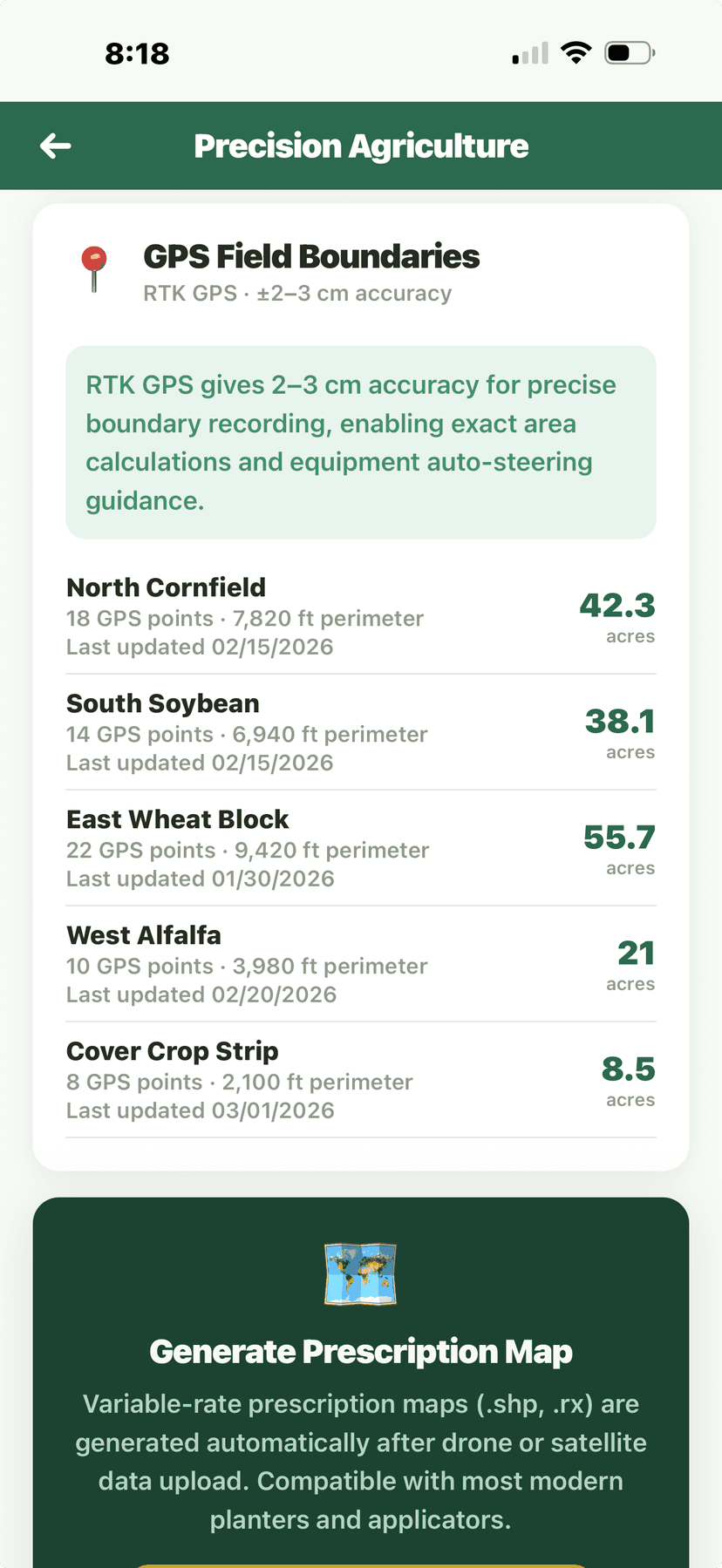Tap the yellow button at the bottom
Image resolution: width=722 pixels, height=1568 pixels.
pyautogui.click(x=360, y=1563)
